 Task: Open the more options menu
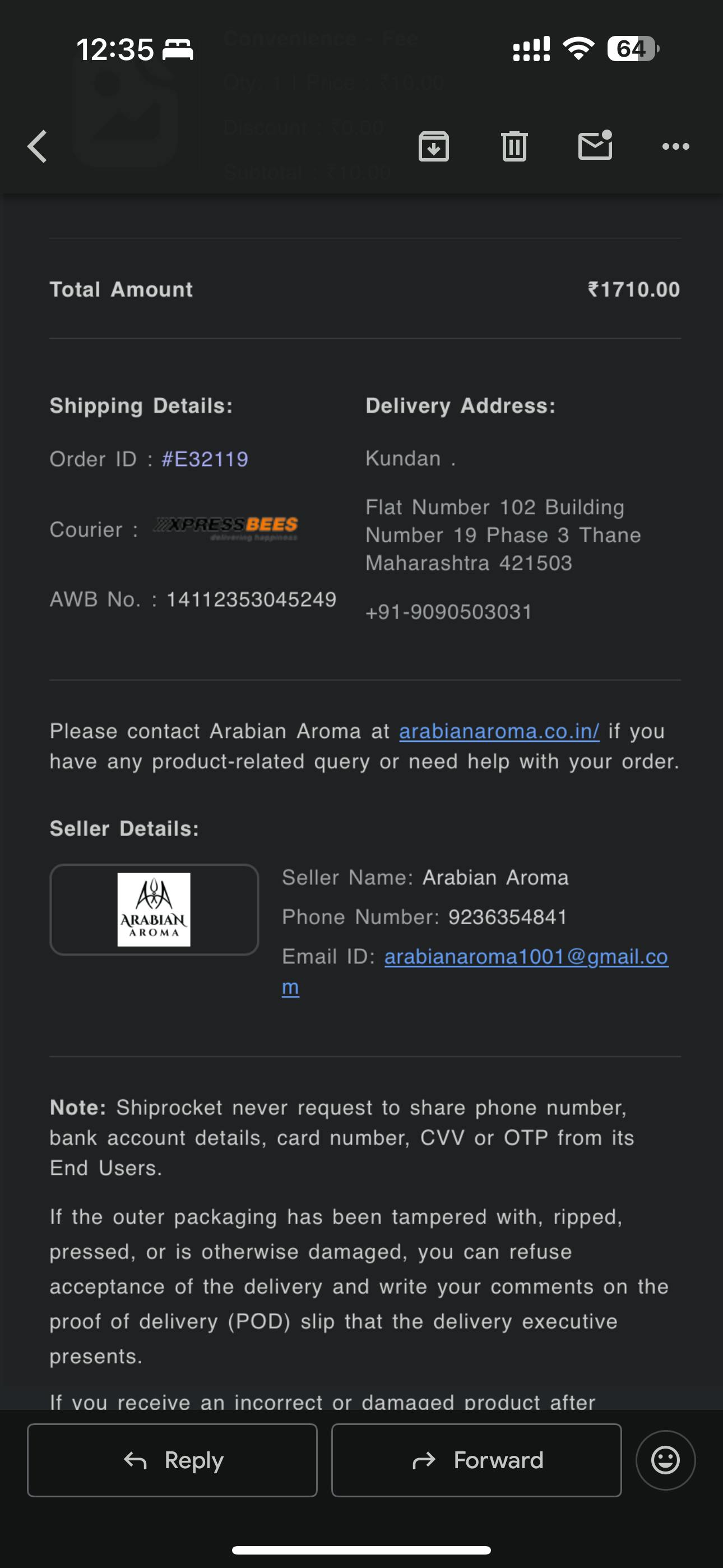point(675,146)
